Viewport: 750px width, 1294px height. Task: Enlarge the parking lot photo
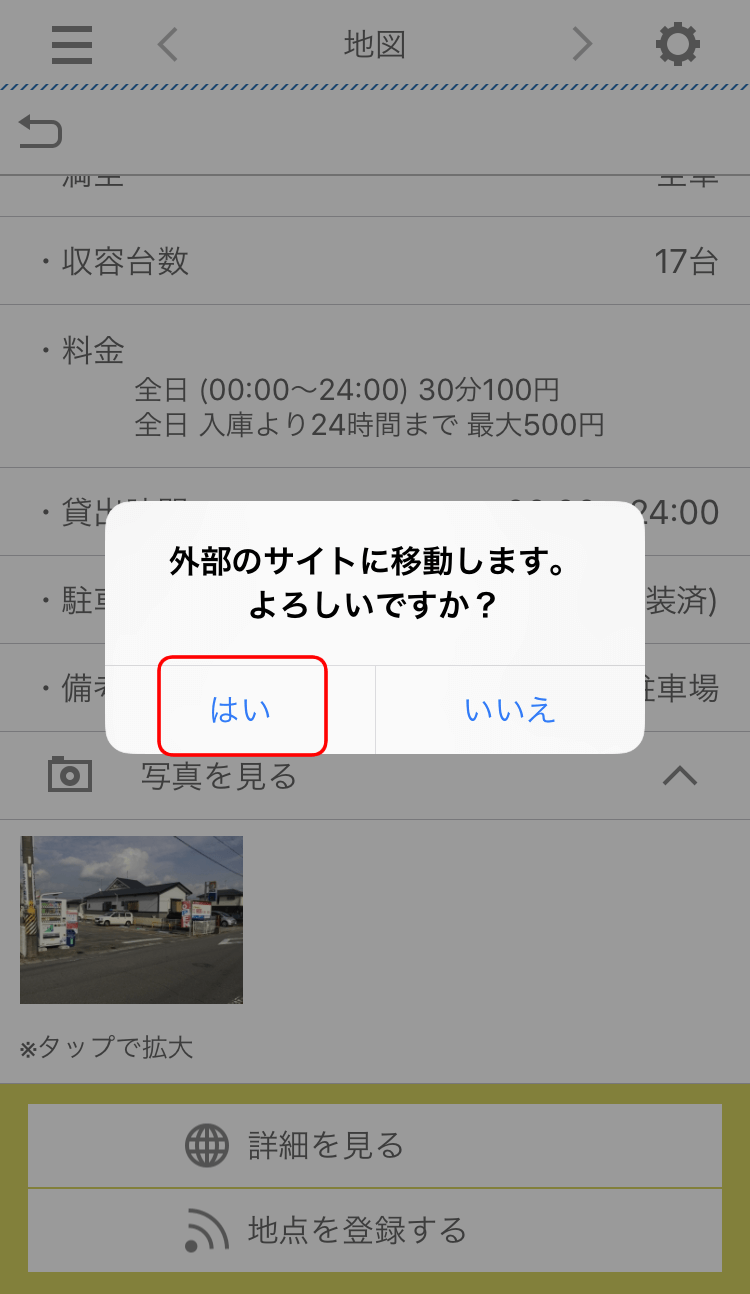(131, 919)
